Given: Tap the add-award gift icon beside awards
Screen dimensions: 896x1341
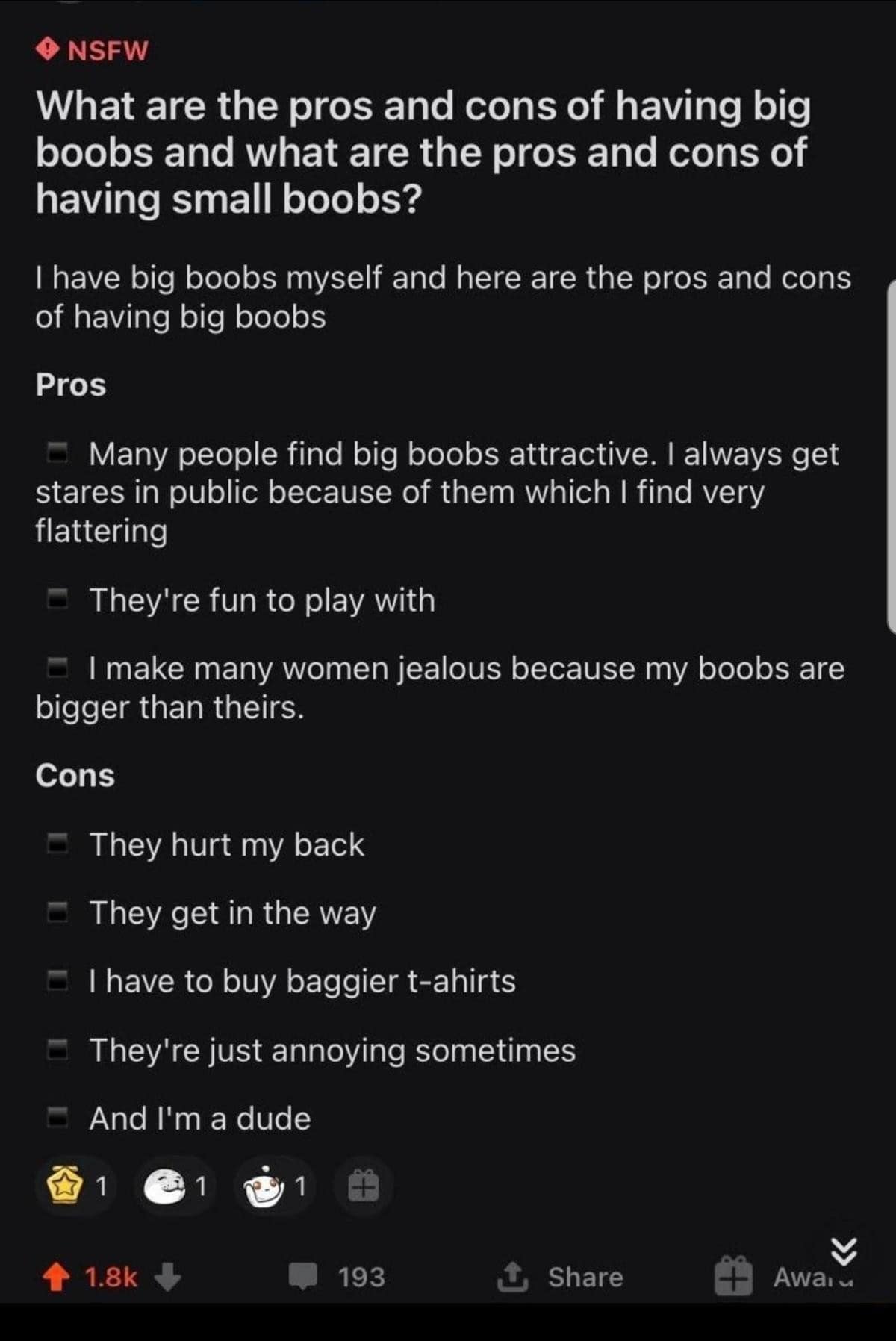Looking at the screenshot, I should [365, 1186].
